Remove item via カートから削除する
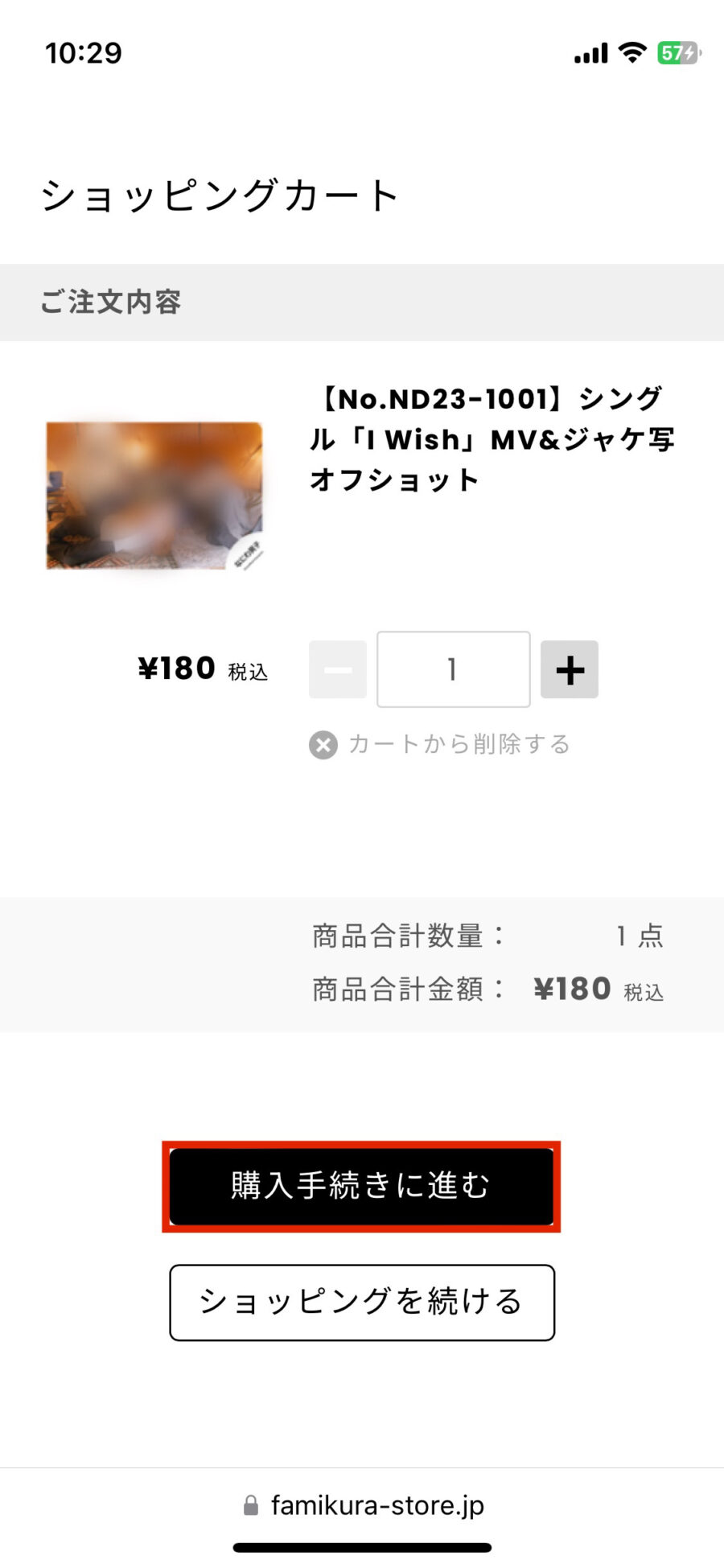The image size is (724, 1568). tap(440, 744)
